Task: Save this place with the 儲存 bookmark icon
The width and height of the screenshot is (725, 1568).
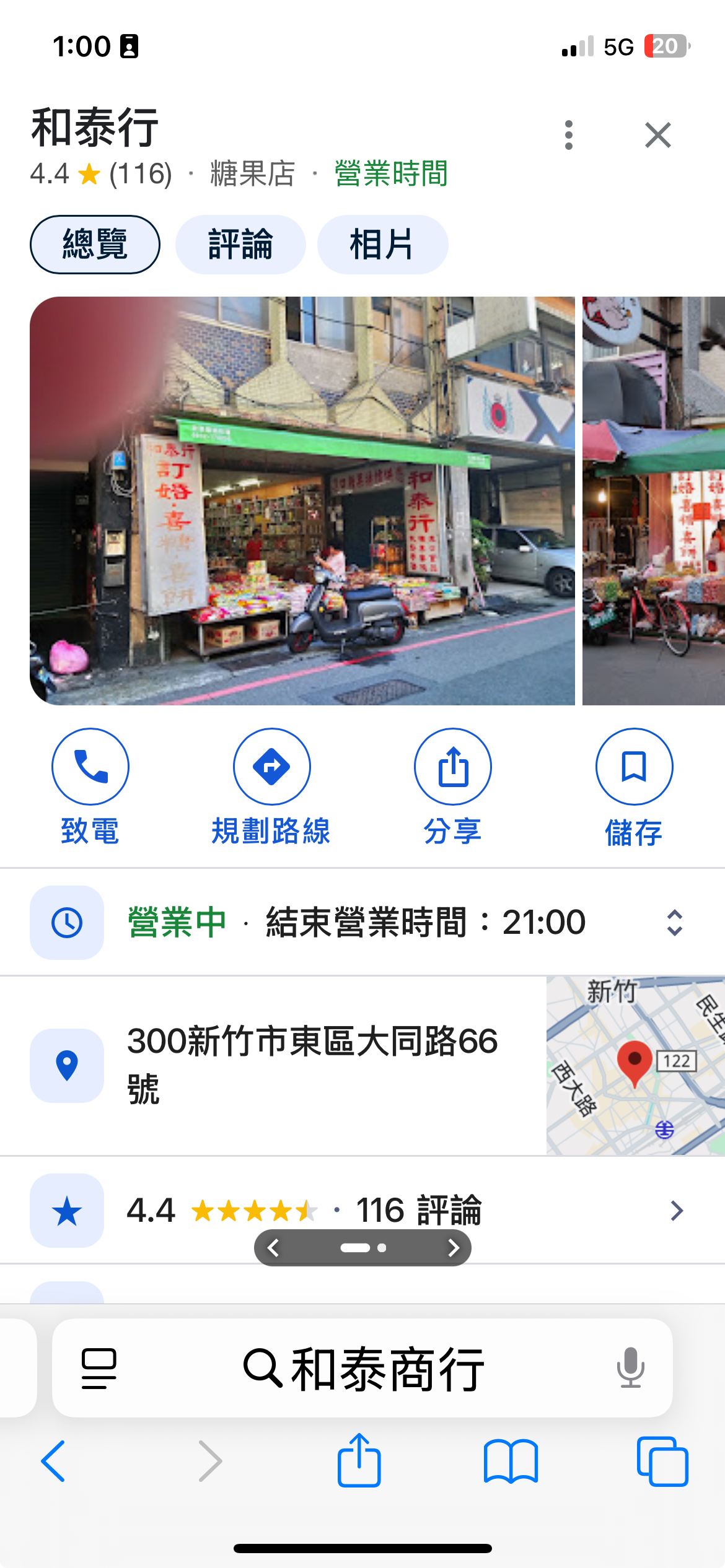Action: click(634, 766)
